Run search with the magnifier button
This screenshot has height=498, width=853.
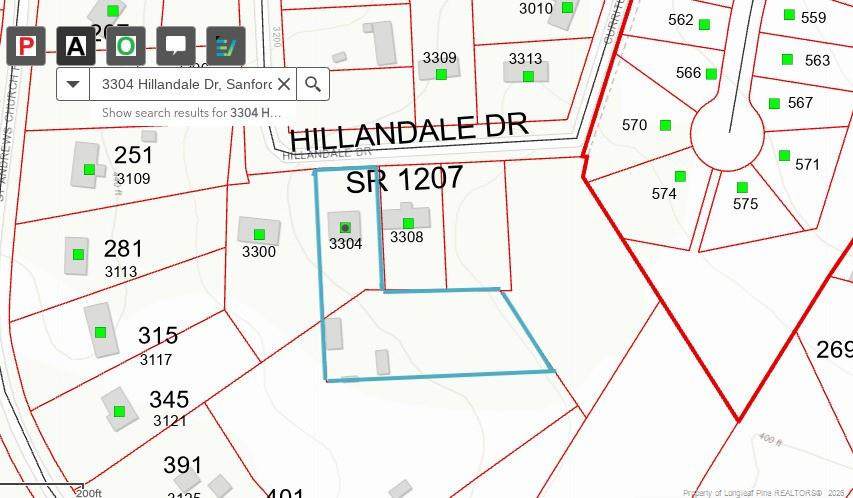pyautogui.click(x=313, y=84)
